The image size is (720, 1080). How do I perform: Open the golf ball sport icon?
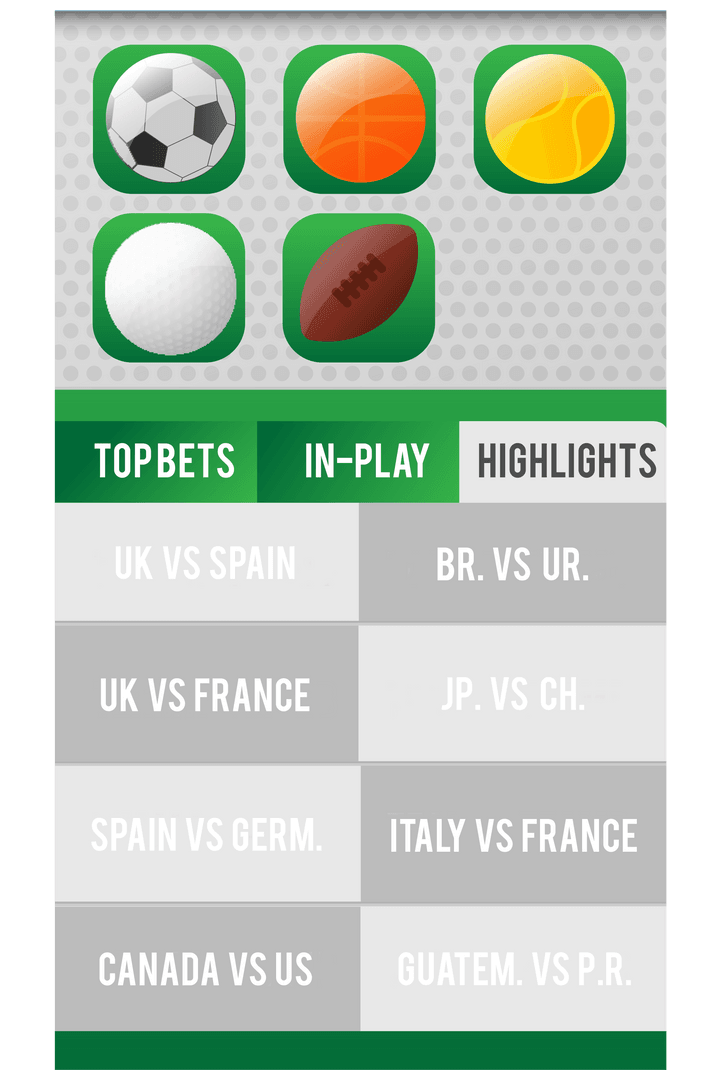(x=169, y=288)
